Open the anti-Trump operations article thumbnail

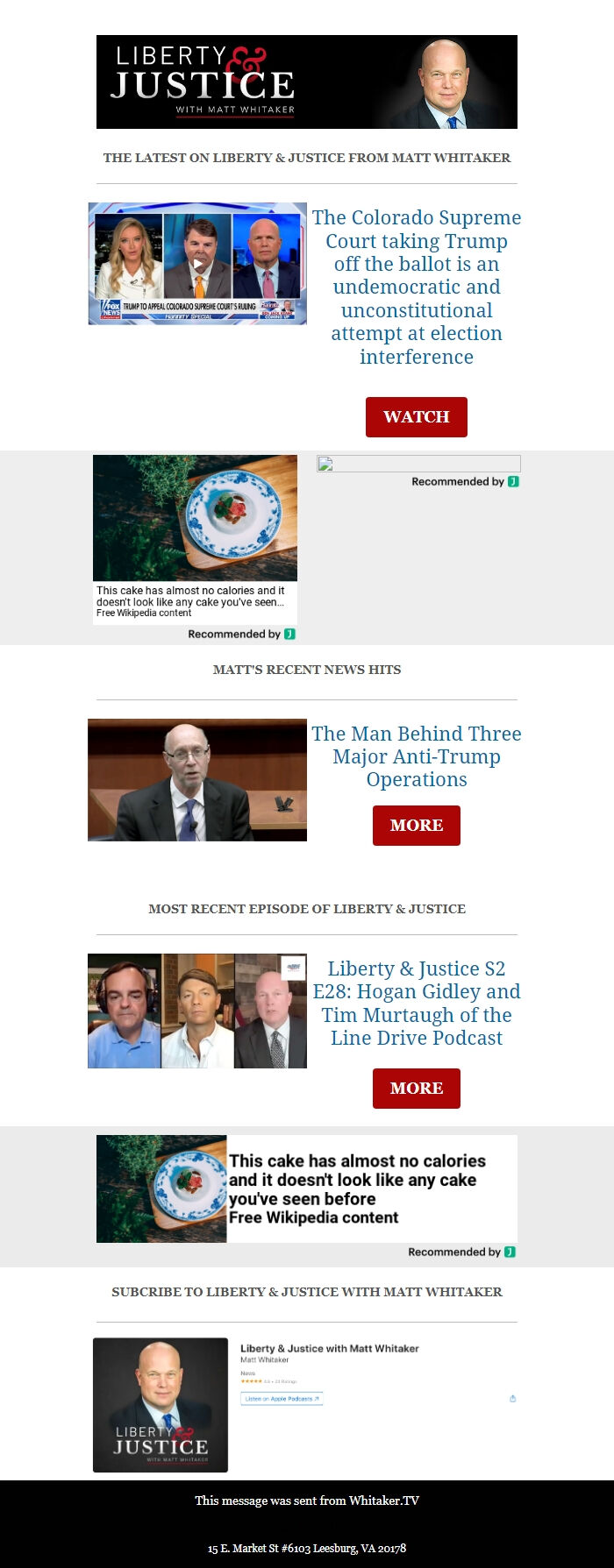pyautogui.click(x=197, y=780)
